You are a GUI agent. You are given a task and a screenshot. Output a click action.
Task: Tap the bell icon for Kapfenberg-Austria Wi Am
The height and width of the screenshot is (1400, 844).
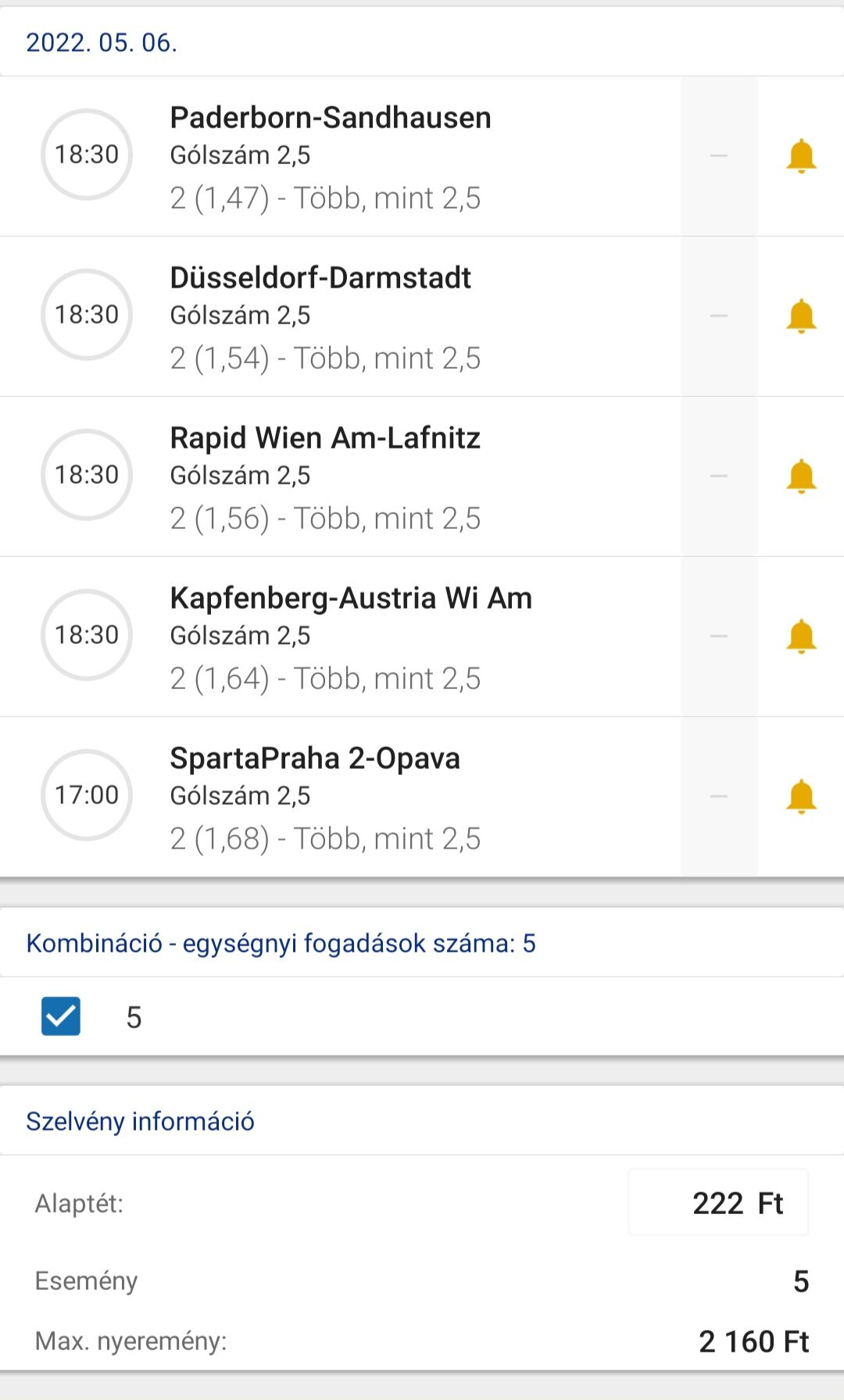801,636
